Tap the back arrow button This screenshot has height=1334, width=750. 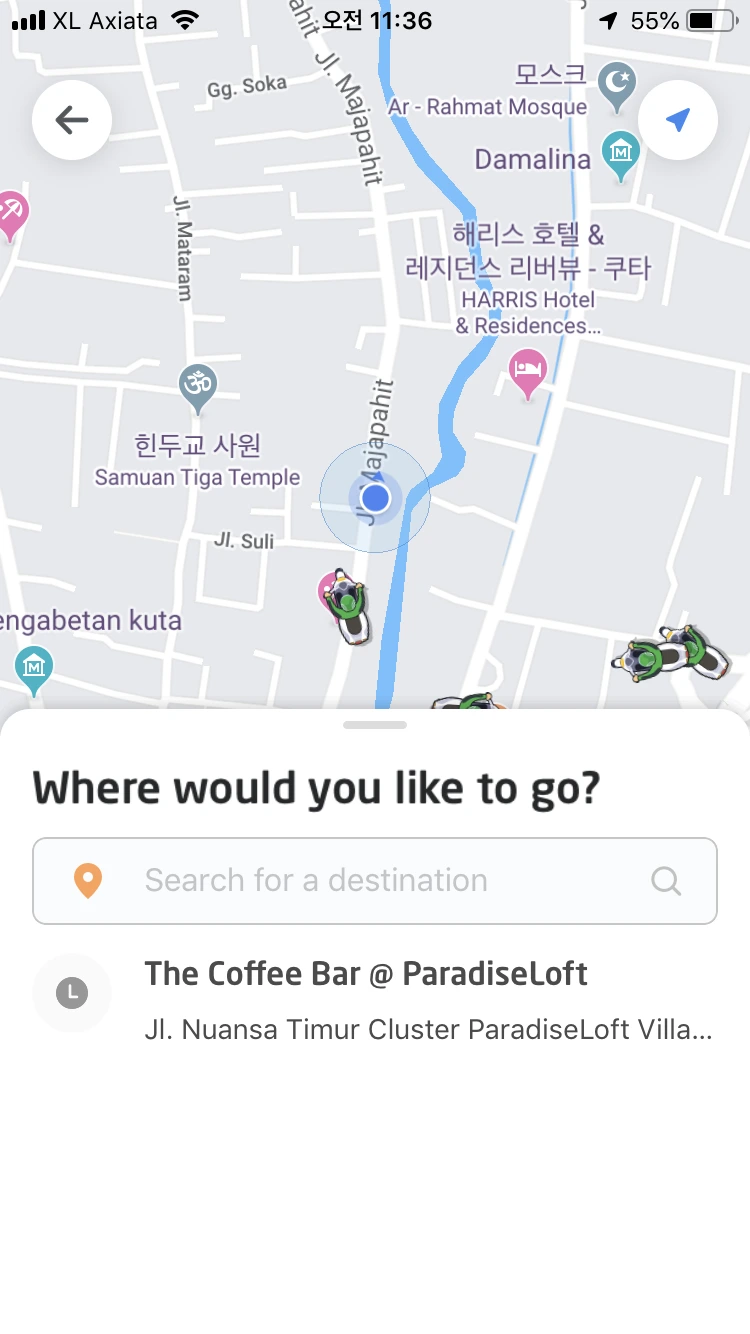pyautogui.click(x=71, y=120)
